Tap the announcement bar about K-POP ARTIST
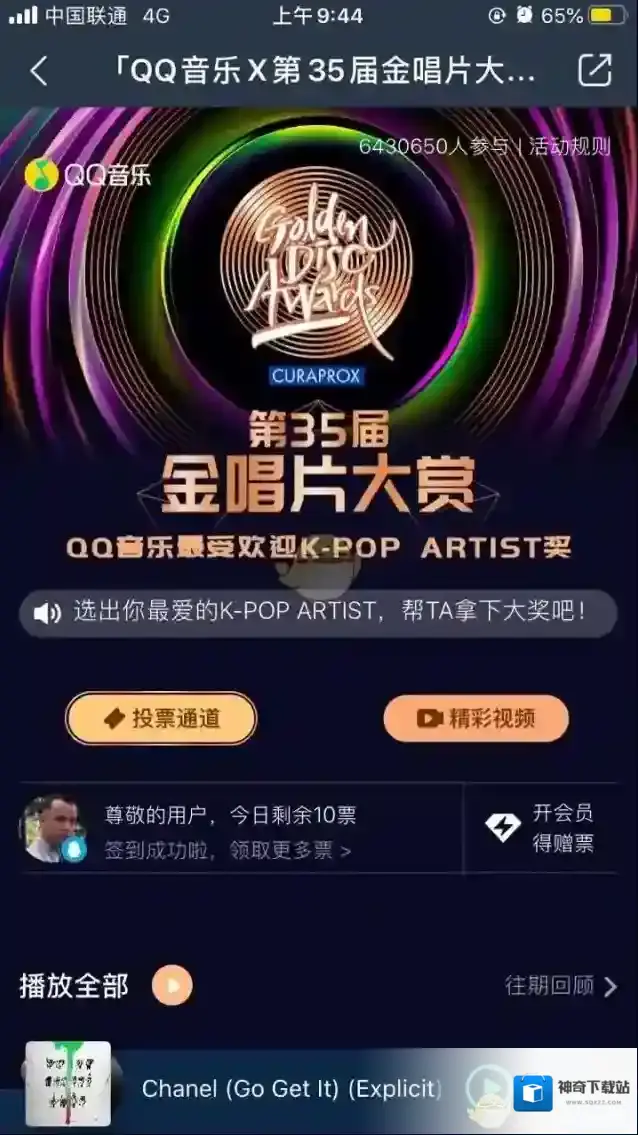The image size is (638, 1135). [x=318, y=612]
